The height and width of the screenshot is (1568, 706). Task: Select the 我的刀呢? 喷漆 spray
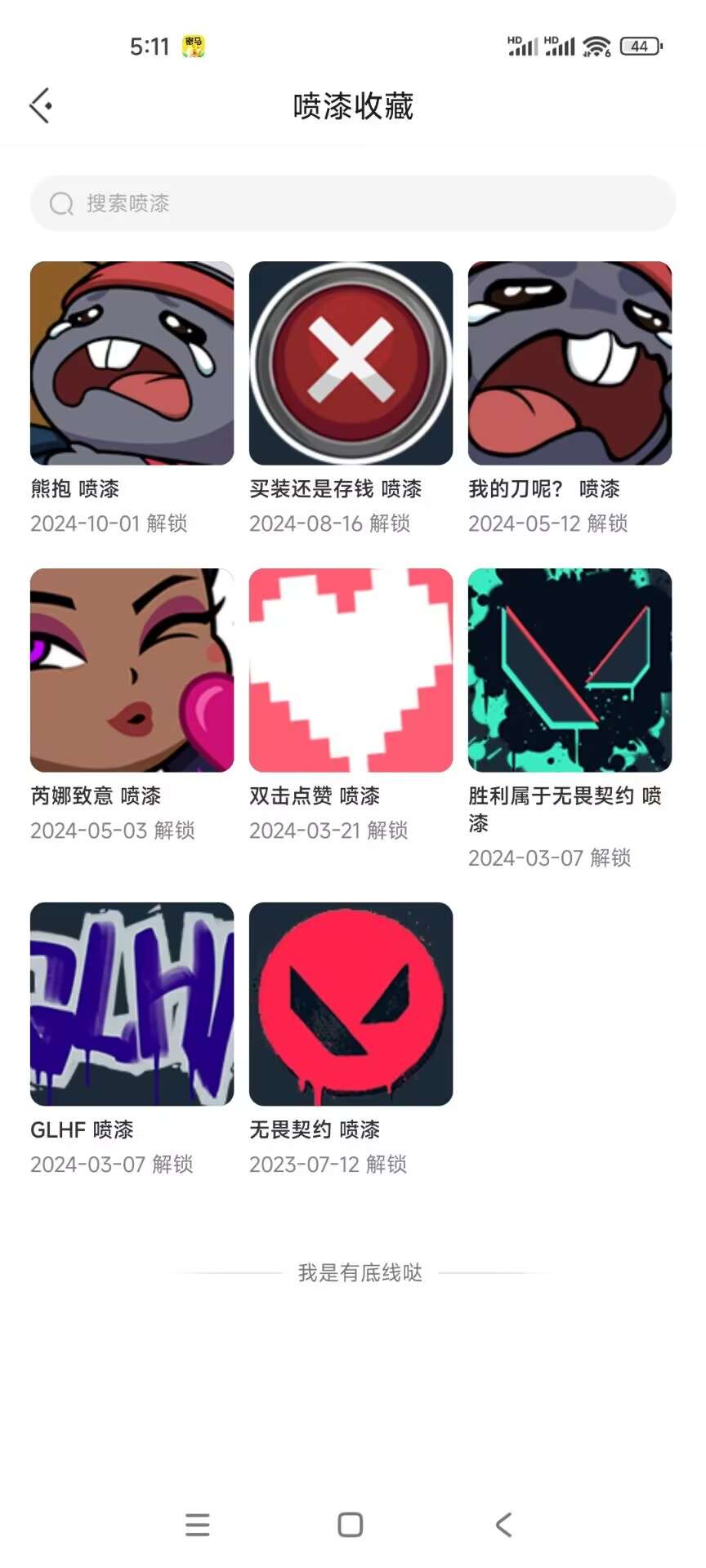[570, 363]
